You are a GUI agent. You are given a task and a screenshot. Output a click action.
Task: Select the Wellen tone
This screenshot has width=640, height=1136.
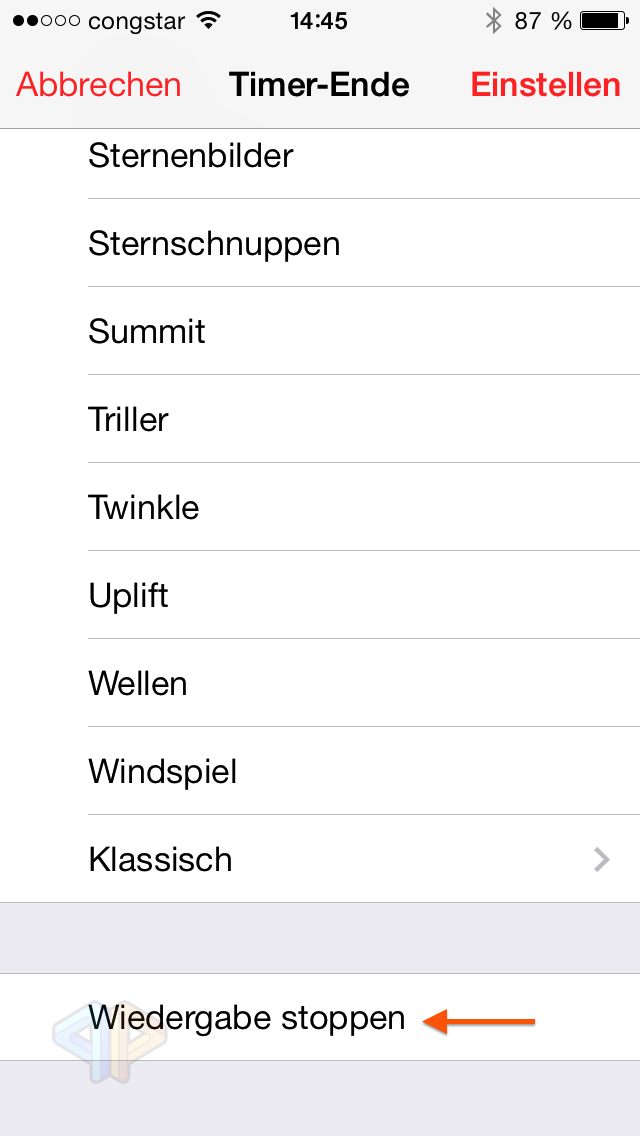tap(320, 683)
